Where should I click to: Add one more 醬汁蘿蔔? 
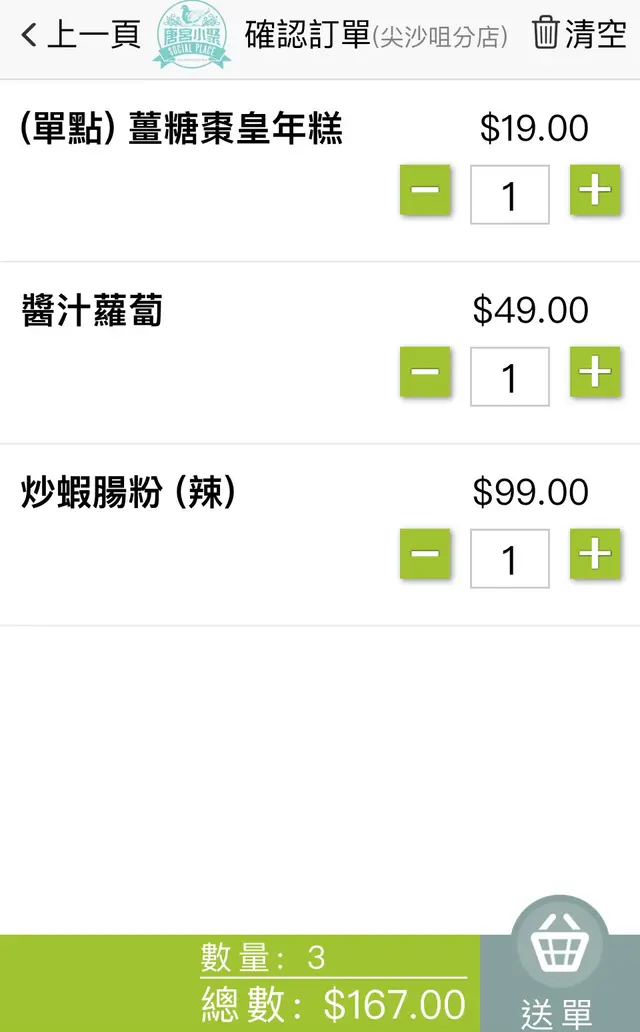(595, 373)
